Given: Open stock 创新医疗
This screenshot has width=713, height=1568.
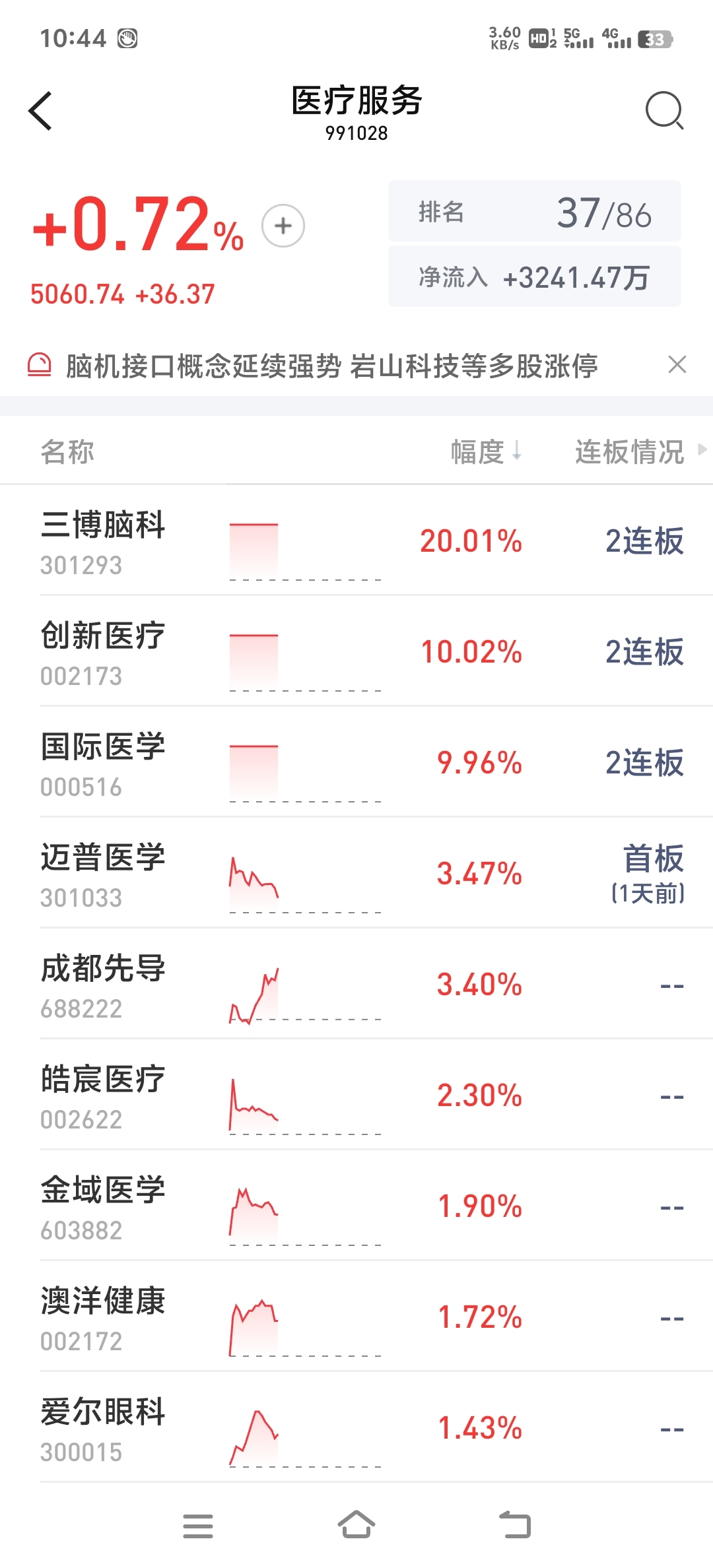Looking at the screenshot, I should point(103,652).
